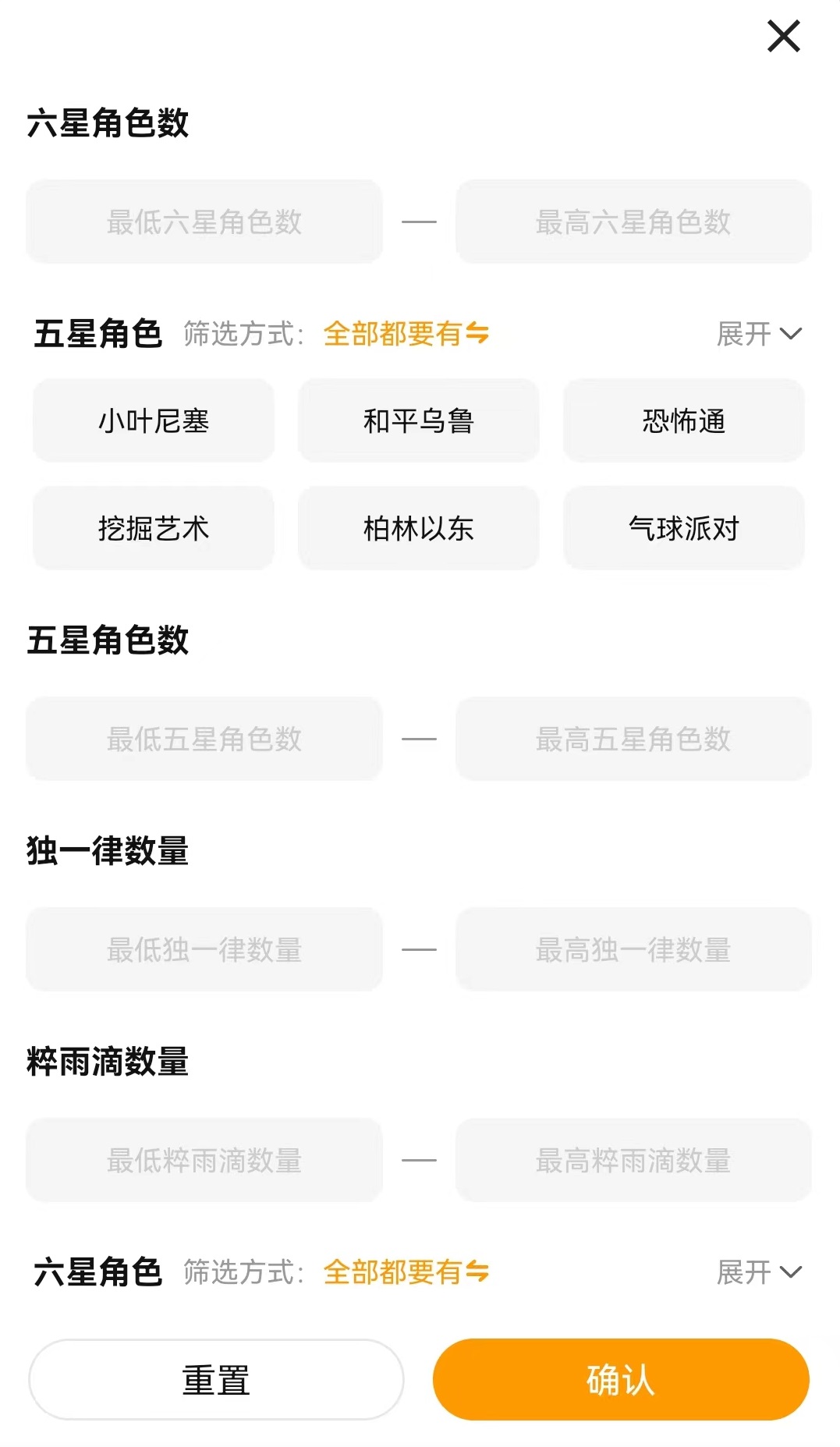Viewport: 840px width, 1447px height.
Task: Tap the 最低粹雨滴数量 field
Action: [x=204, y=1161]
